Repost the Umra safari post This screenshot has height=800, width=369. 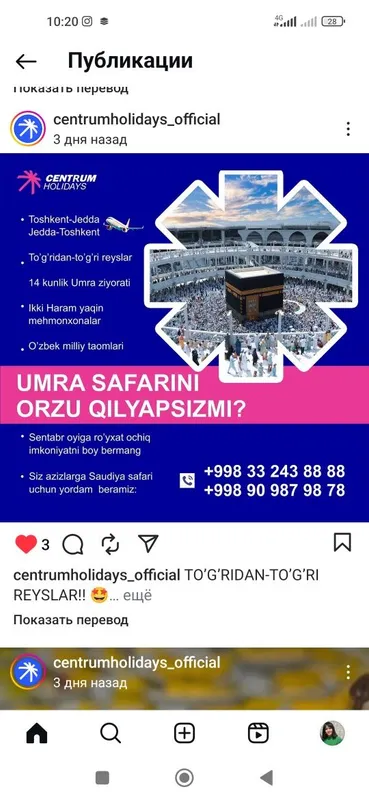110,544
